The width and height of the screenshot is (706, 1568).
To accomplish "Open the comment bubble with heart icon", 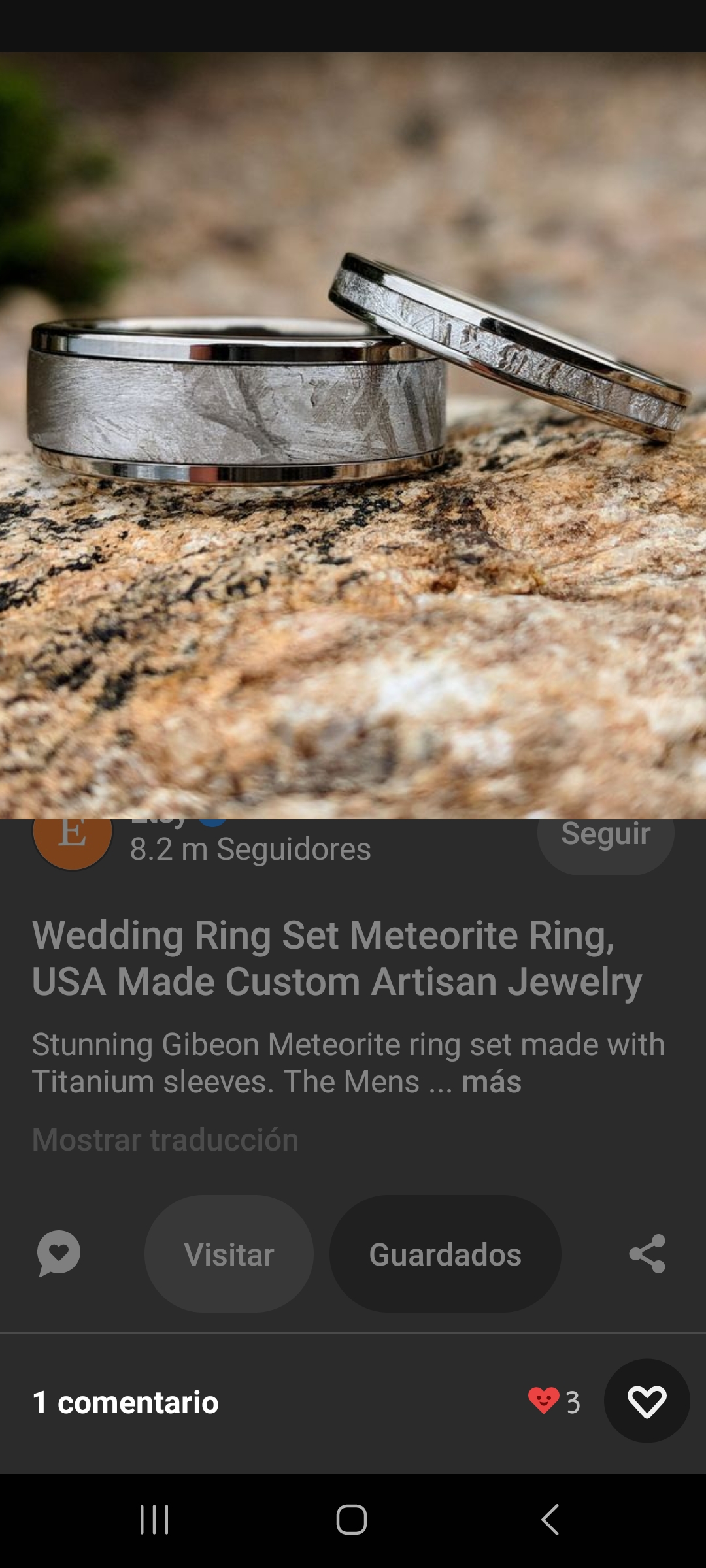I will click(59, 1253).
